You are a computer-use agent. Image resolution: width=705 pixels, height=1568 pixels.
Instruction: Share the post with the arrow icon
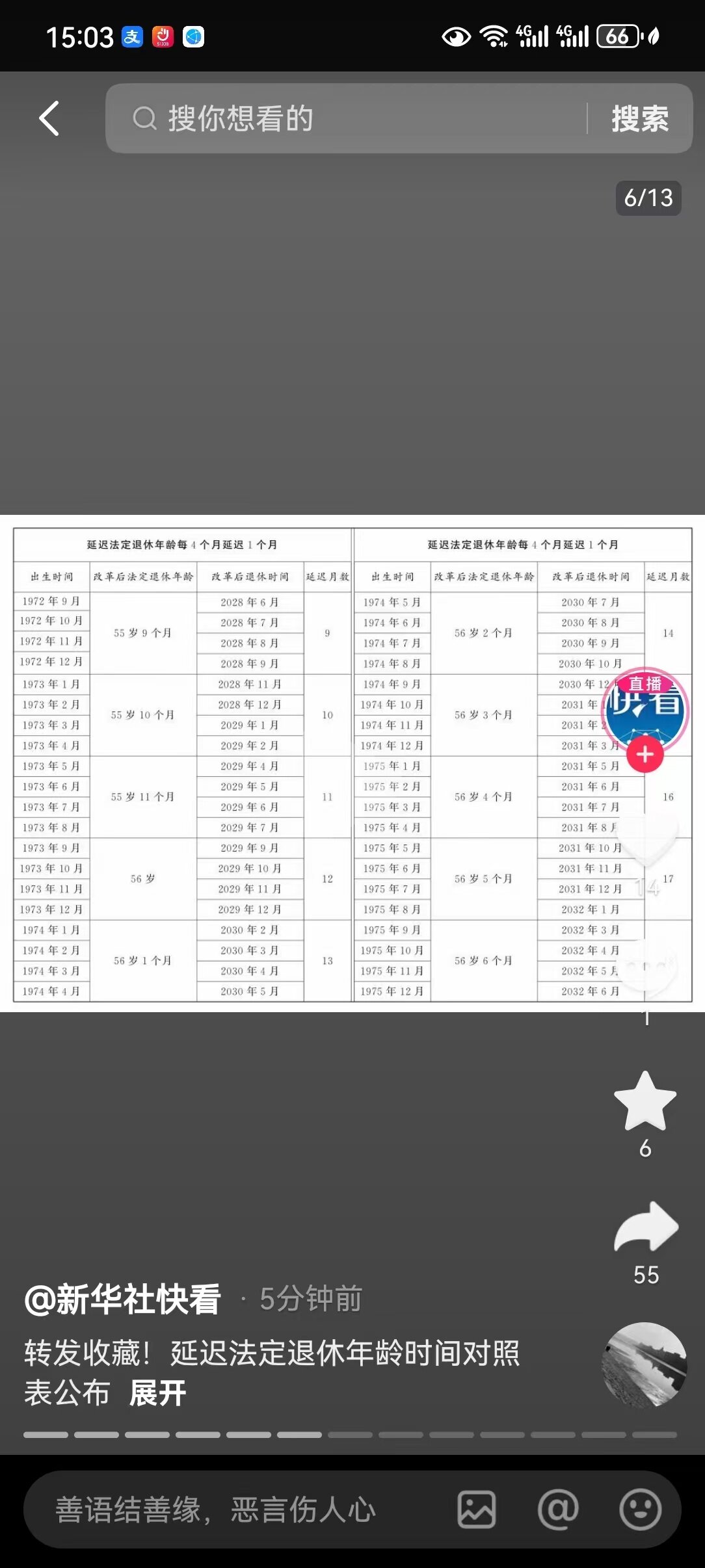pyautogui.click(x=646, y=1227)
